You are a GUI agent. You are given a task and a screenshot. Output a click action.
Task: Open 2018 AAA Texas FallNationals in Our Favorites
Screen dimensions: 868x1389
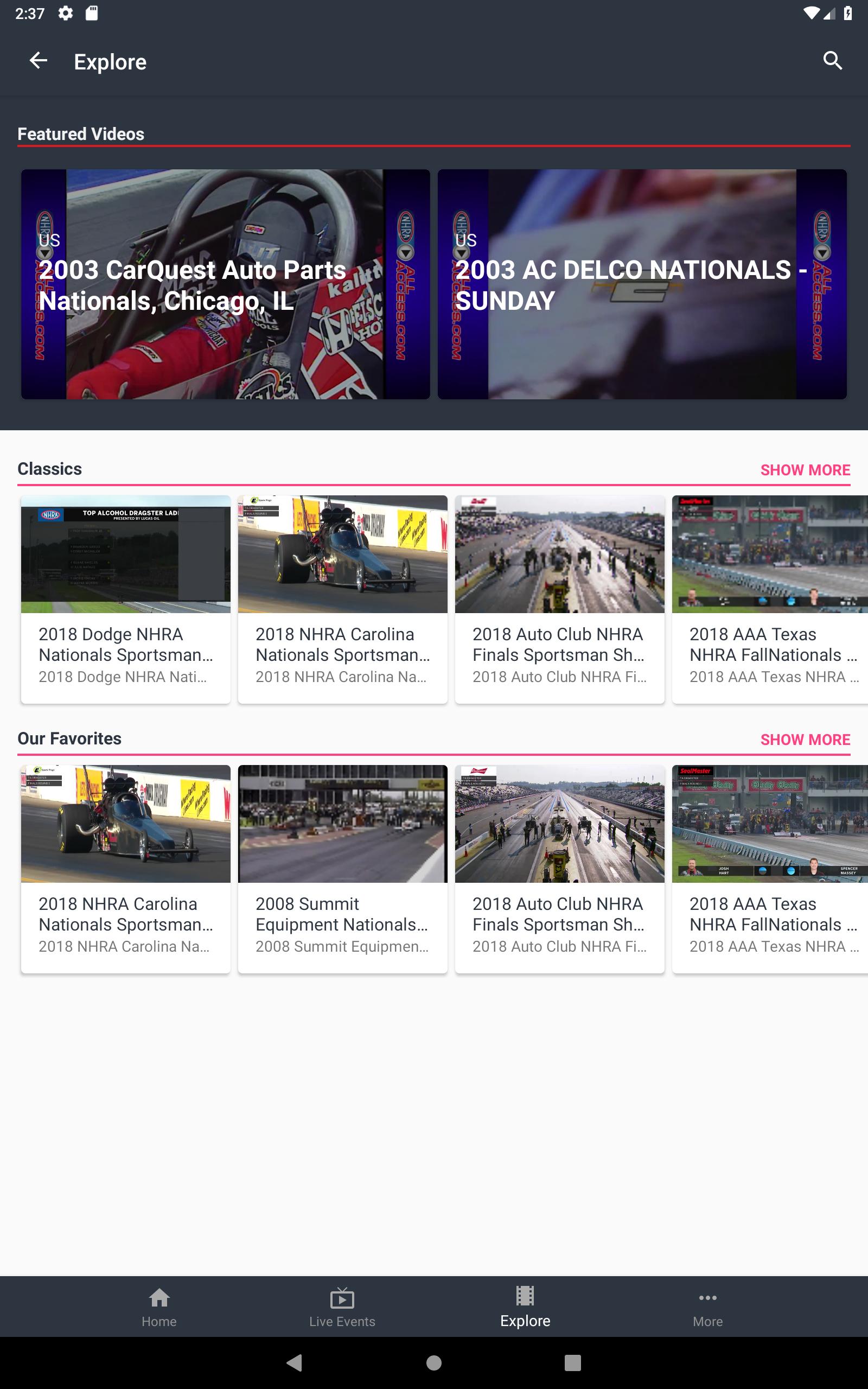(x=769, y=869)
